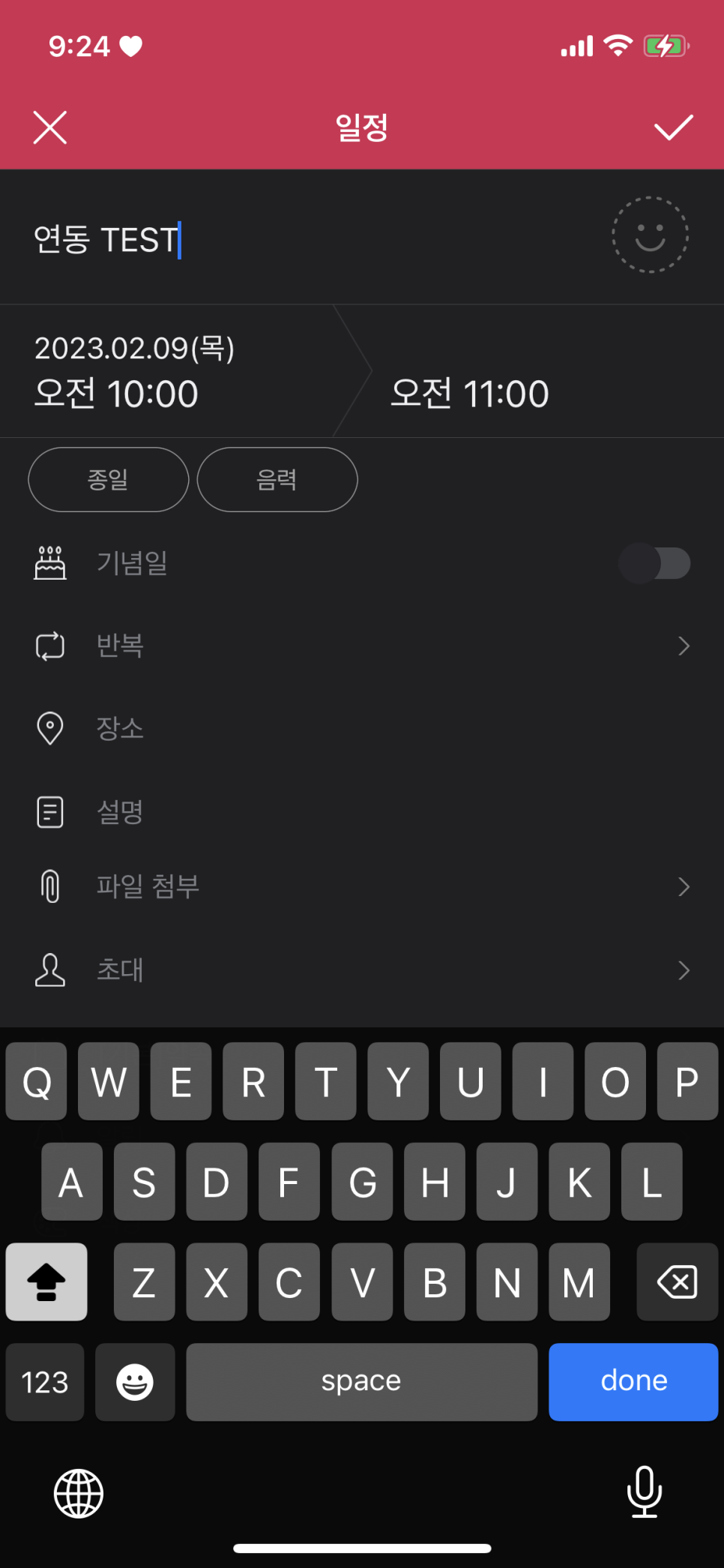The image size is (724, 1568).
Task: Hit the blue done key
Action: pyautogui.click(x=633, y=1381)
